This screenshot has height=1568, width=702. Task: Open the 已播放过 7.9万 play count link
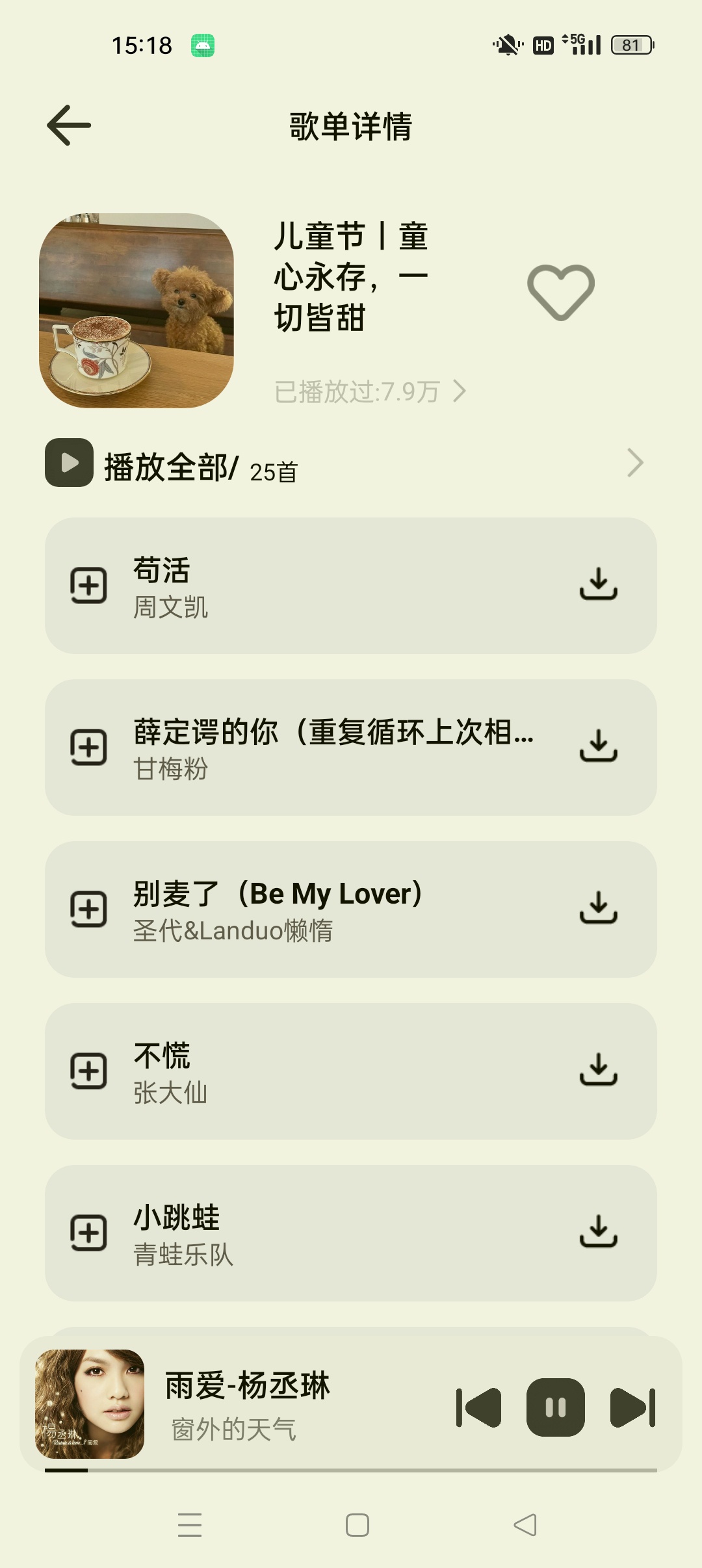[x=370, y=391]
